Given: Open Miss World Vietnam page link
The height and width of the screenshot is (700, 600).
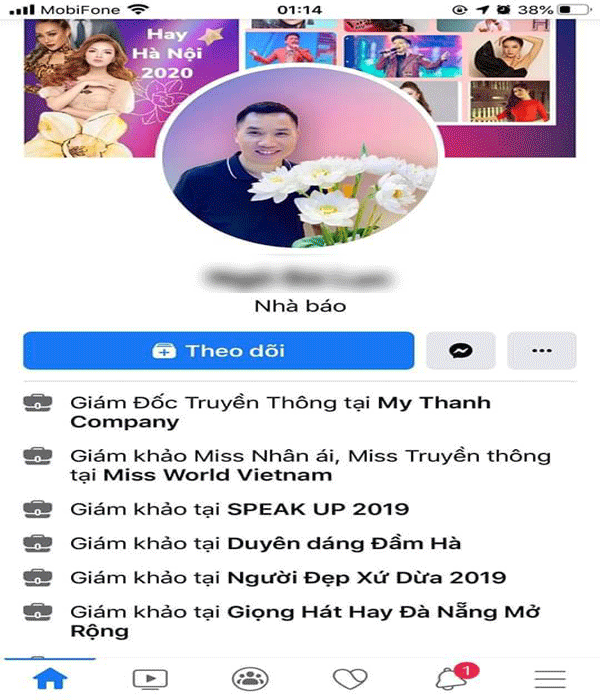Looking at the screenshot, I should coord(218,474).
